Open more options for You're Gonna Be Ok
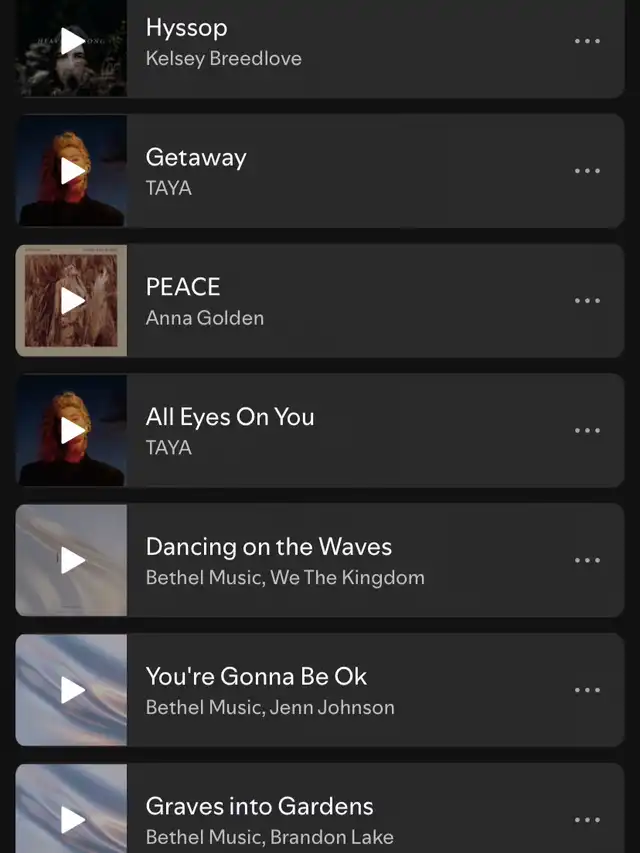This screenshot has height=853, width=640. click(587, 690)
